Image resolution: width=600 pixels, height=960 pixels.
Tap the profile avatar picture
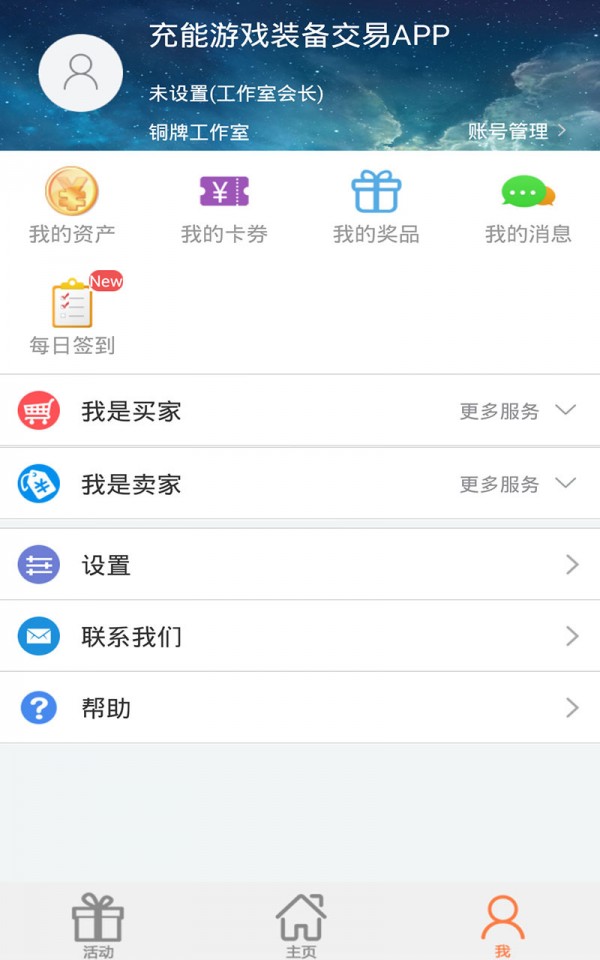point(80,72)
